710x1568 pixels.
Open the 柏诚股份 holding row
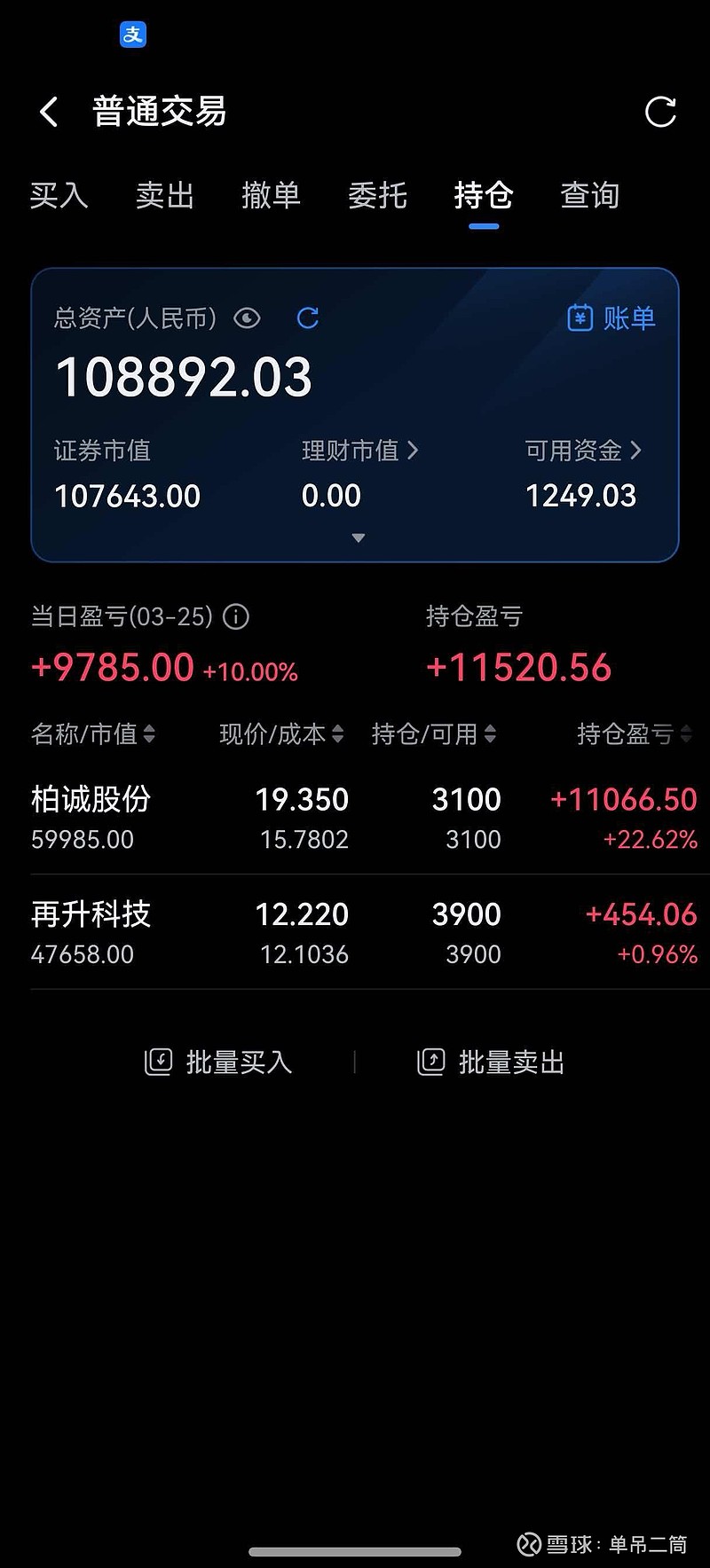click(355, 818)
